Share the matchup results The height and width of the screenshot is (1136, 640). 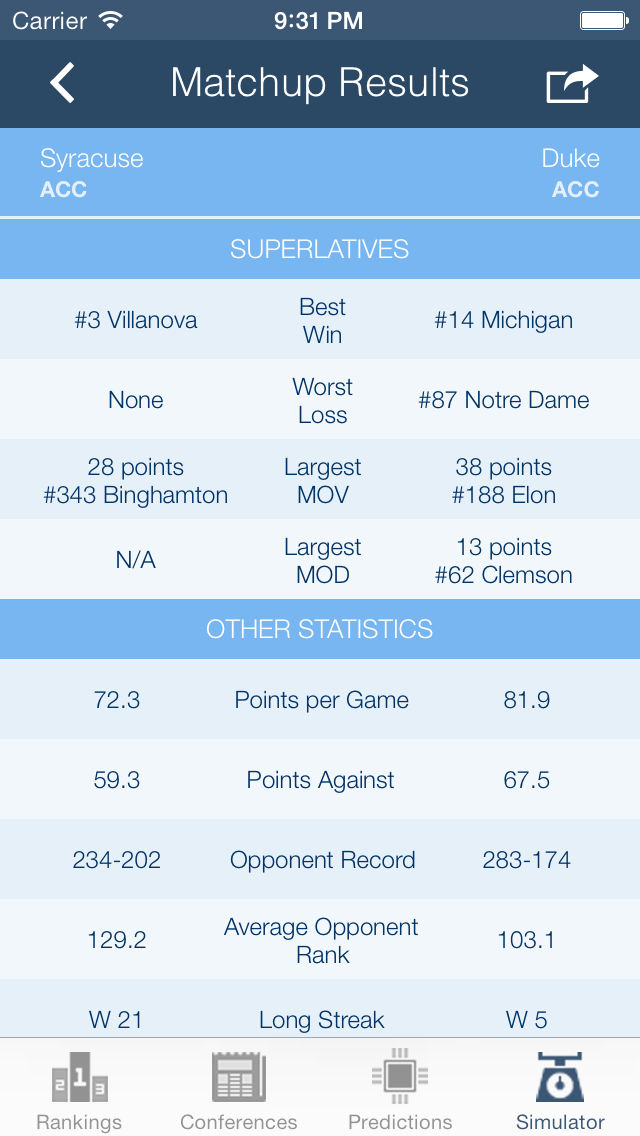[572, 83]
